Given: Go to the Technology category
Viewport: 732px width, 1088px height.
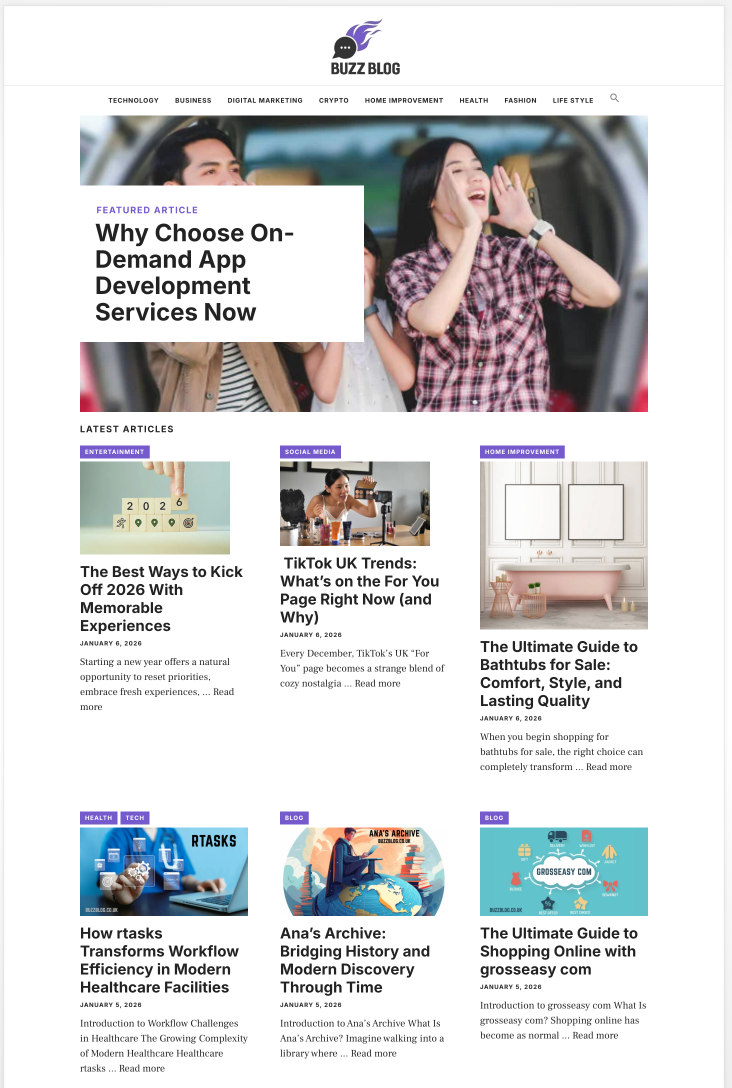Looking at the screenshot, I should (133, 101).
